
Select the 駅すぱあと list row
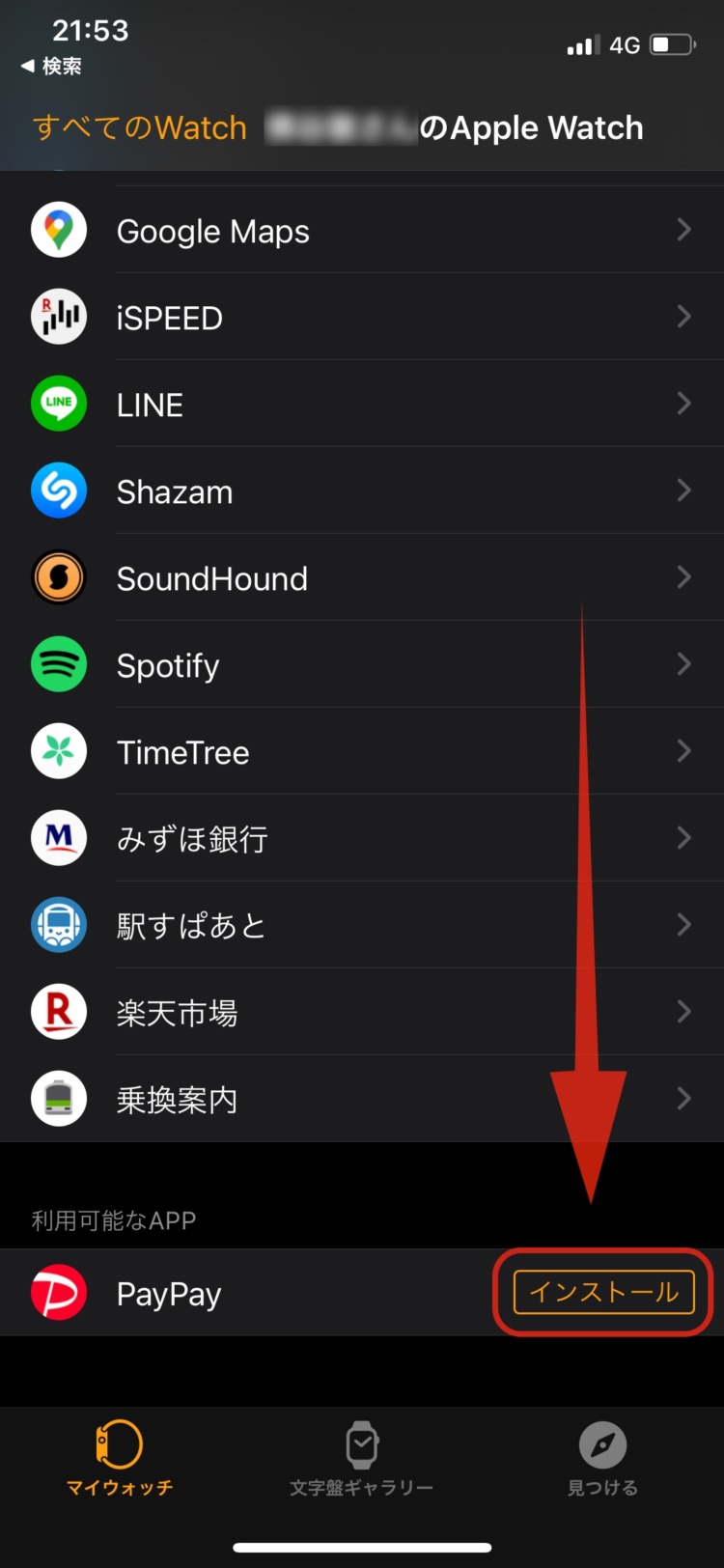[x=362, y=925]
